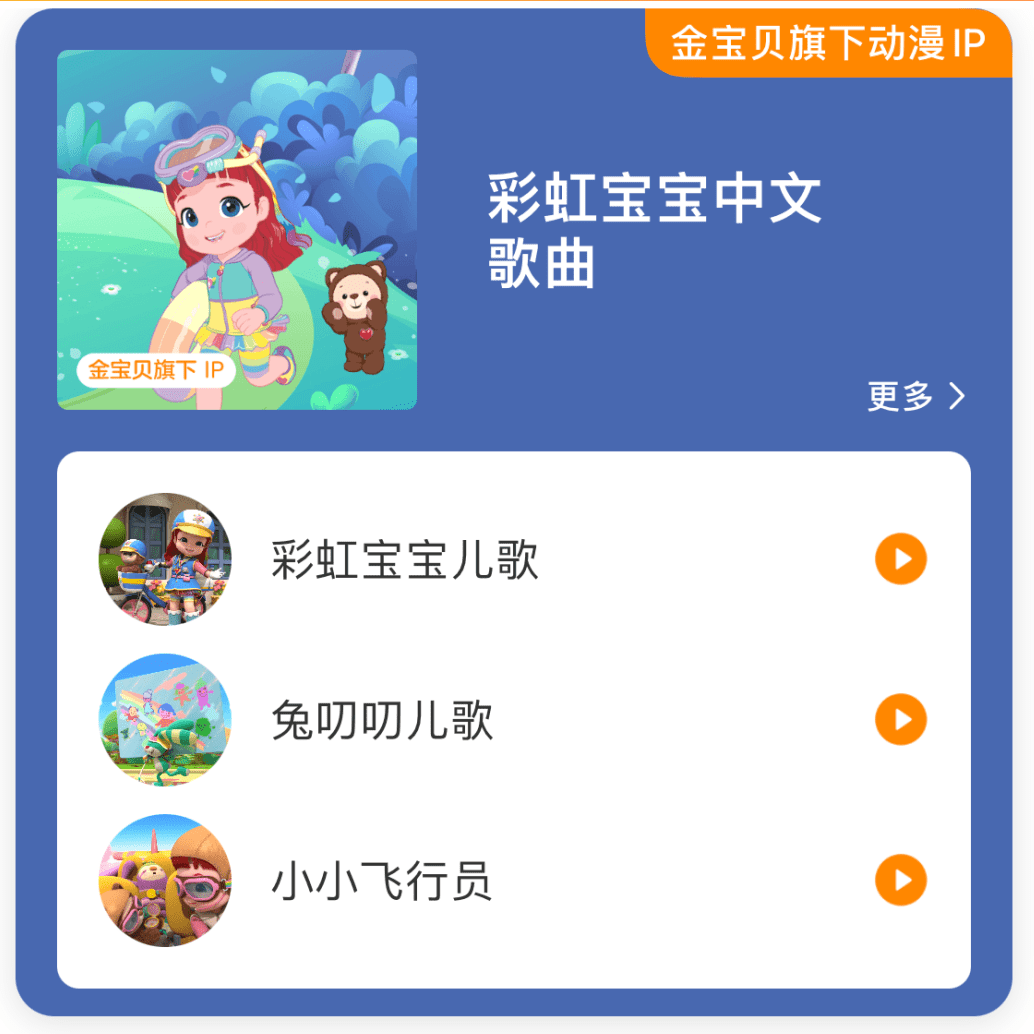
Task: Open the 彩虹宝宝儿歌 row
Action: (x=405, y=560)
